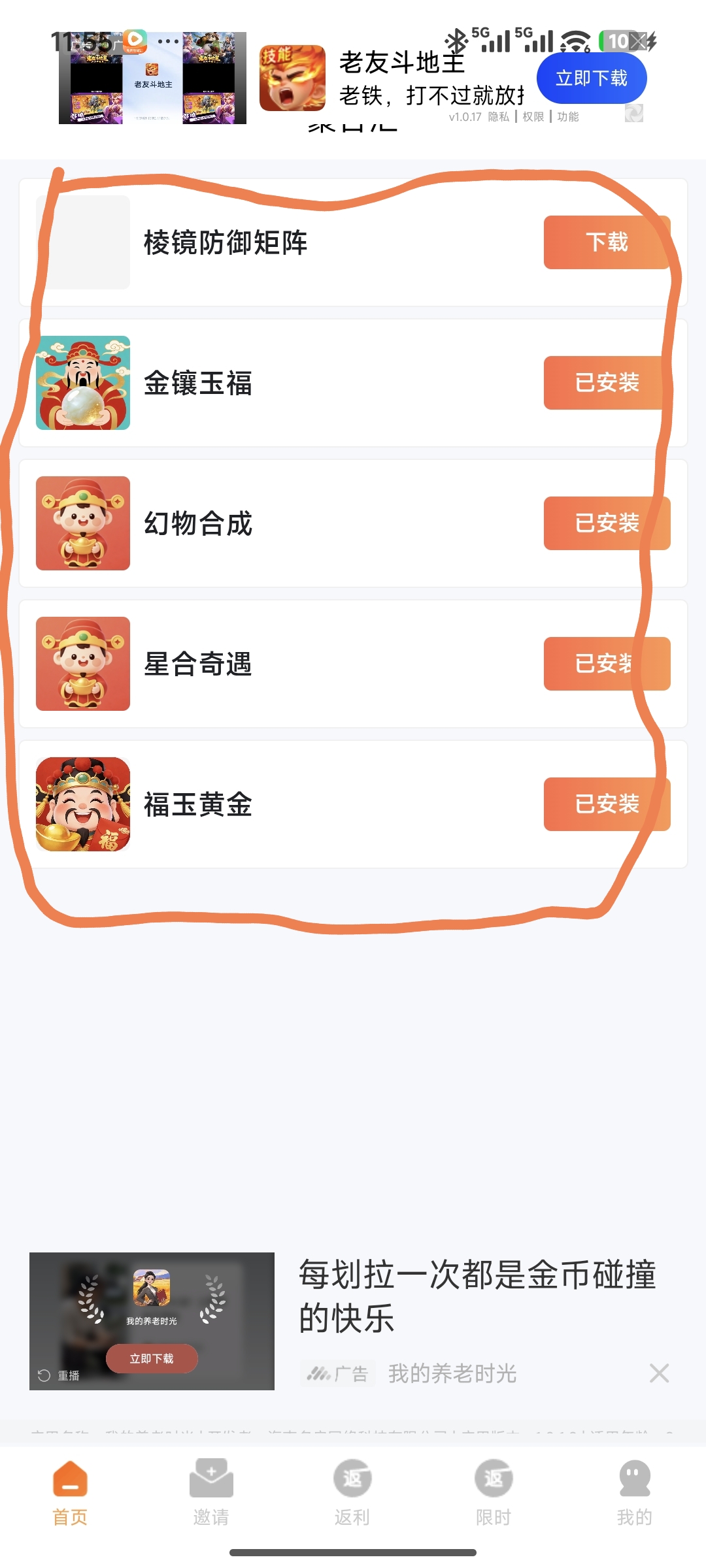This screenshot has height=1568, width=706.
Task: Open 我的 profile tab
Action: (635, 1494)
